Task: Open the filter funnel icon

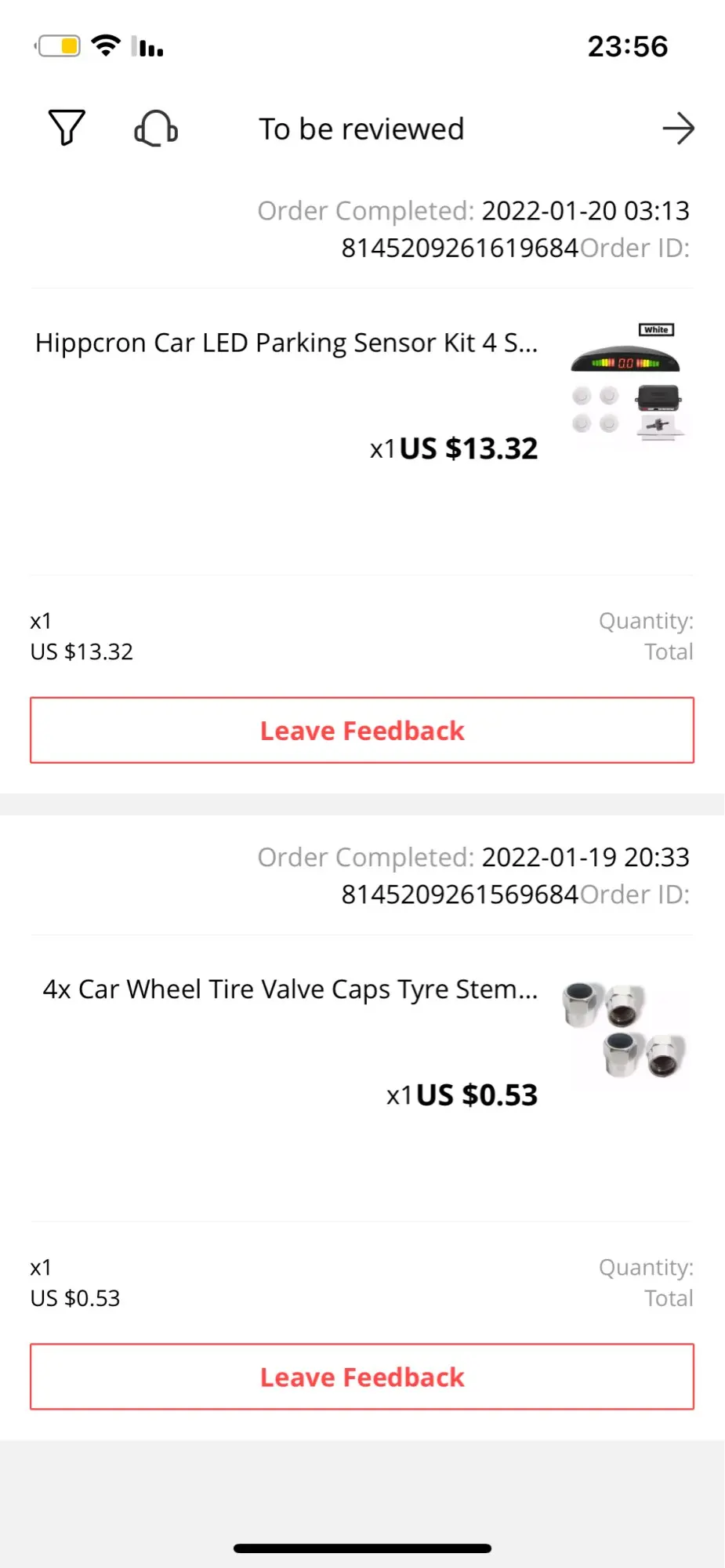Action: (x=67, y=128)
